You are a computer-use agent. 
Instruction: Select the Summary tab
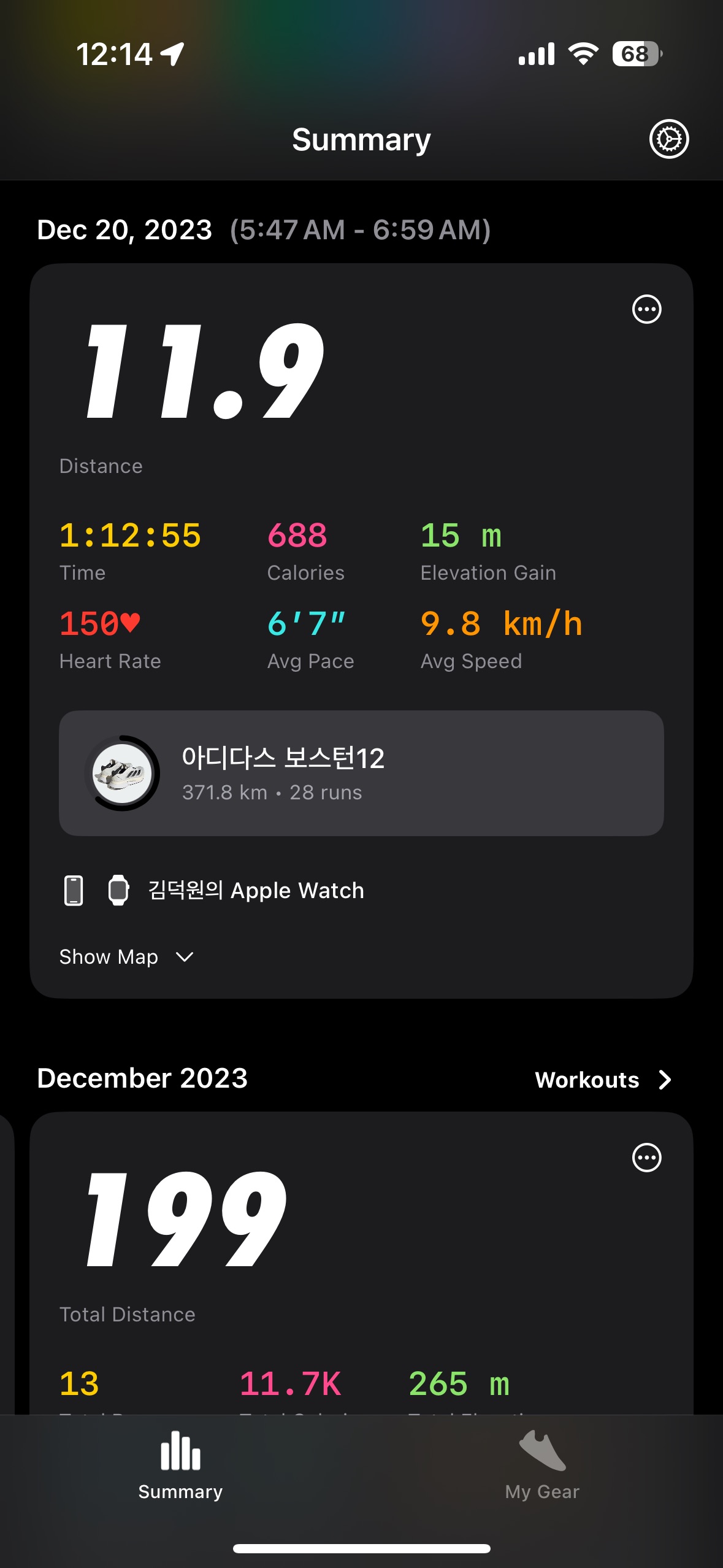pos(180,1465)
